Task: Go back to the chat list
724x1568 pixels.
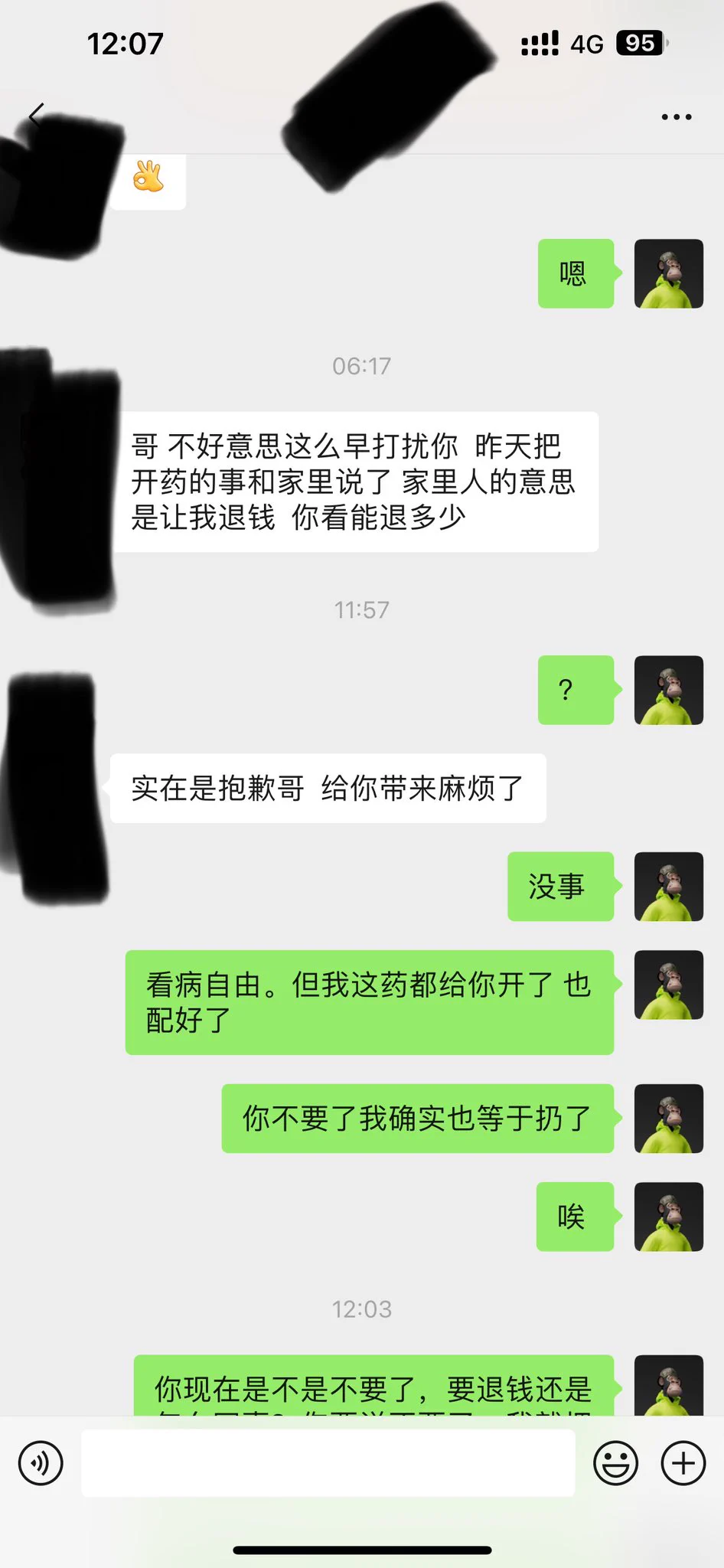Action: [36, 116]
